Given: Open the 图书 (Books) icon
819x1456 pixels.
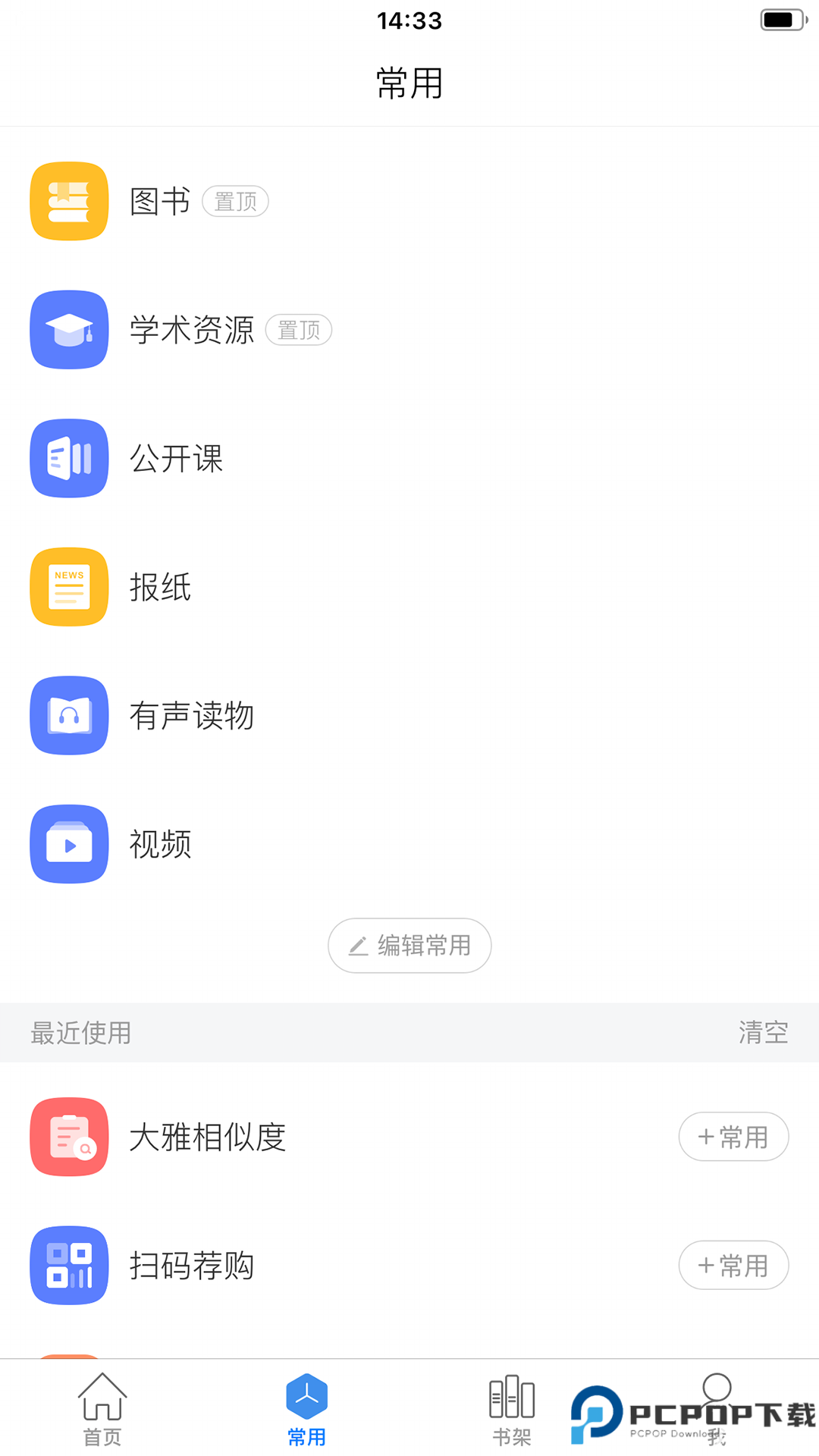Looking at the screenshot, I should pyautogui.click(x=68, y=201).
